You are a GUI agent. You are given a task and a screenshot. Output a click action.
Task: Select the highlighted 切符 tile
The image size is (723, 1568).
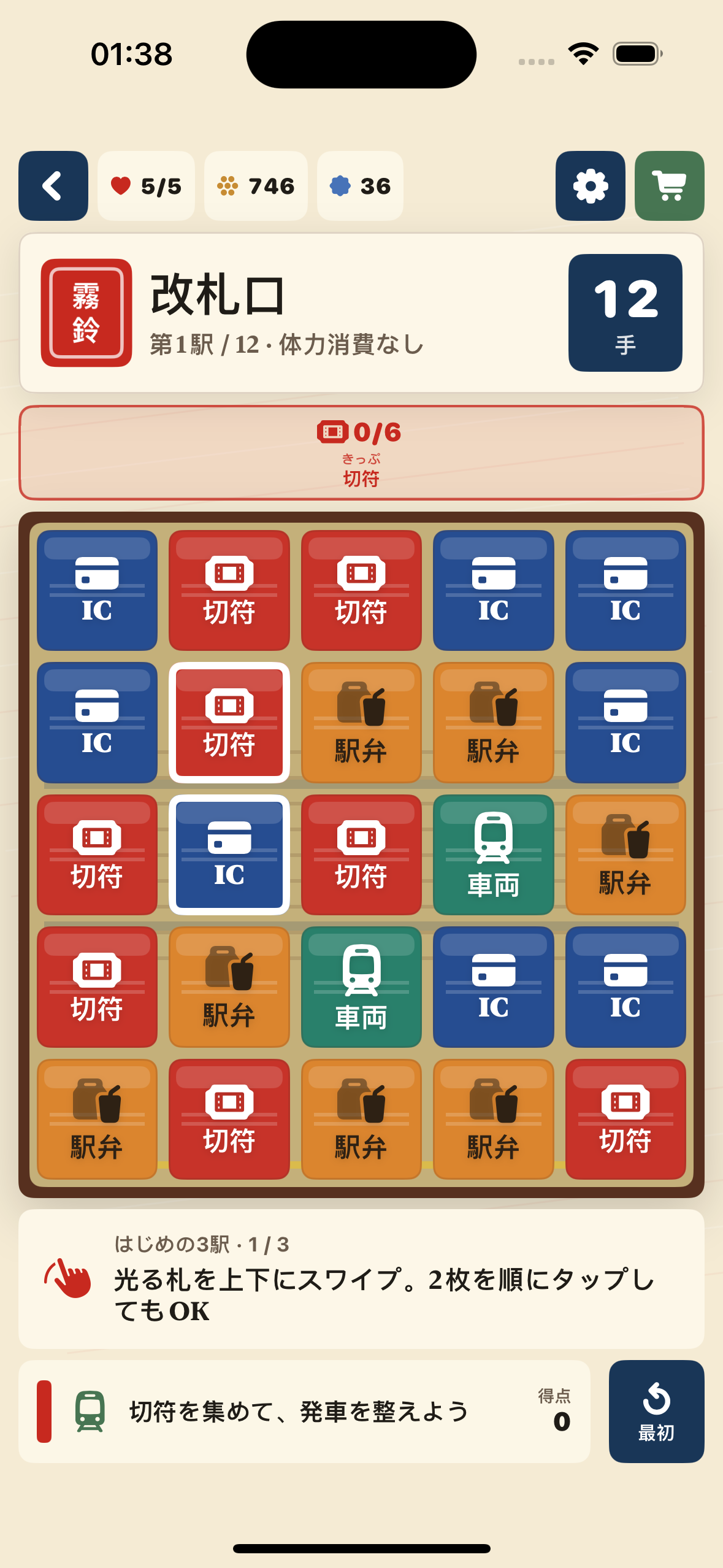229,723
